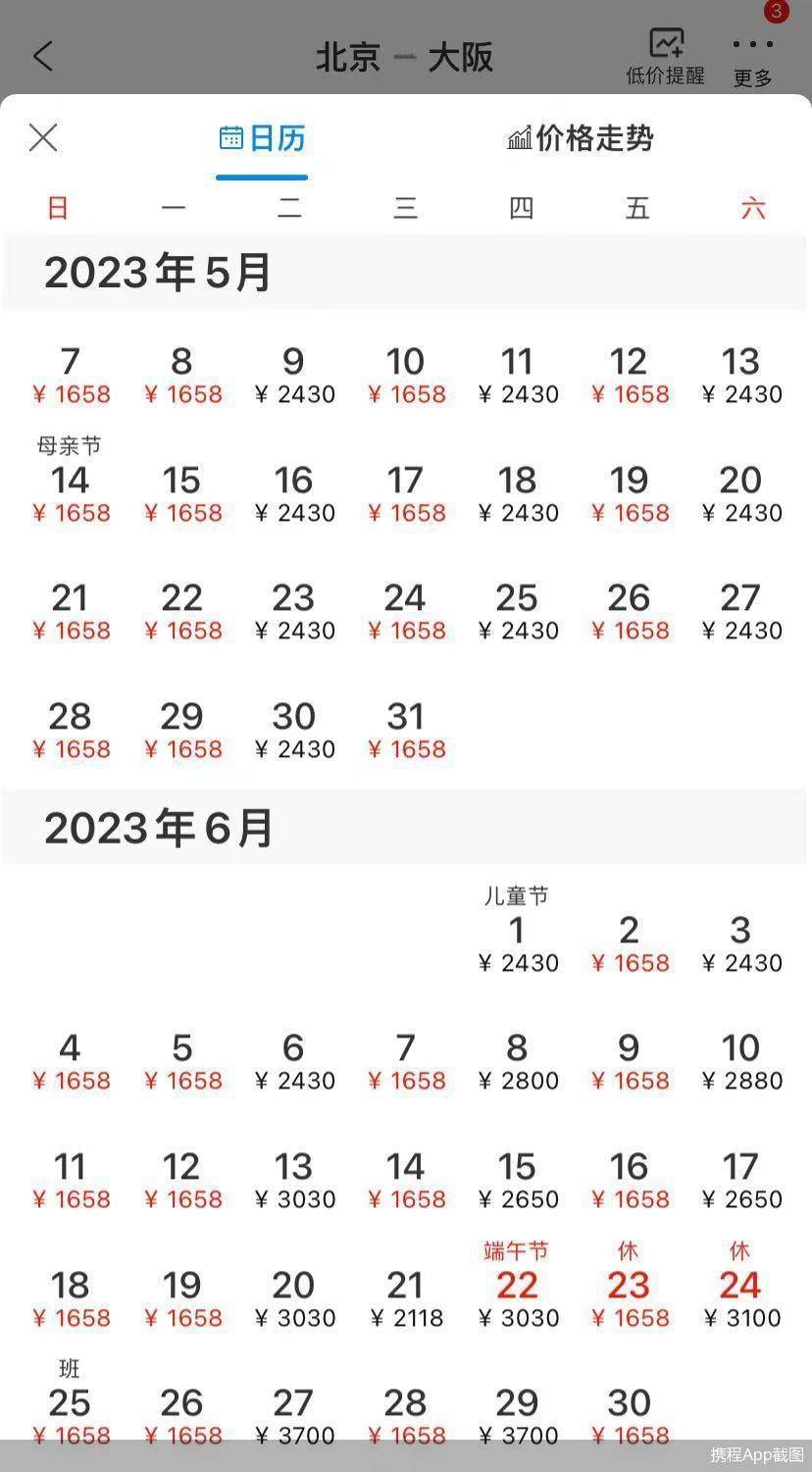The image size is (812, 1472).
Task: Open the 更多 overflow menu
Action: 753,59
